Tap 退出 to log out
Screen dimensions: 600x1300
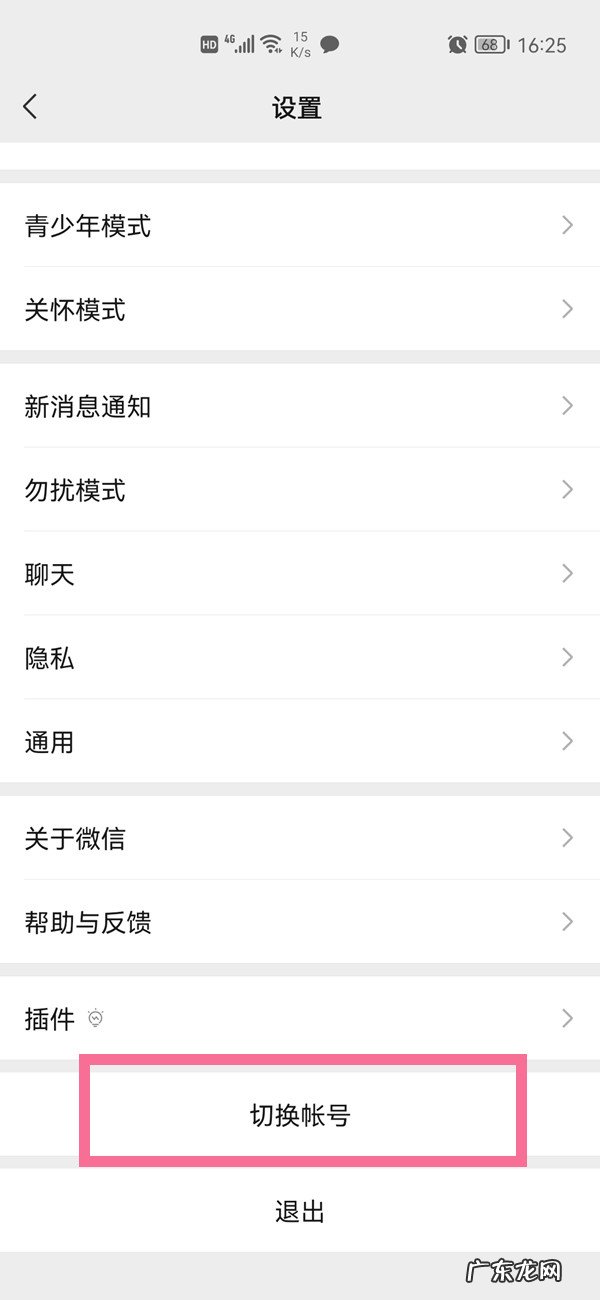coord(300,1212)
